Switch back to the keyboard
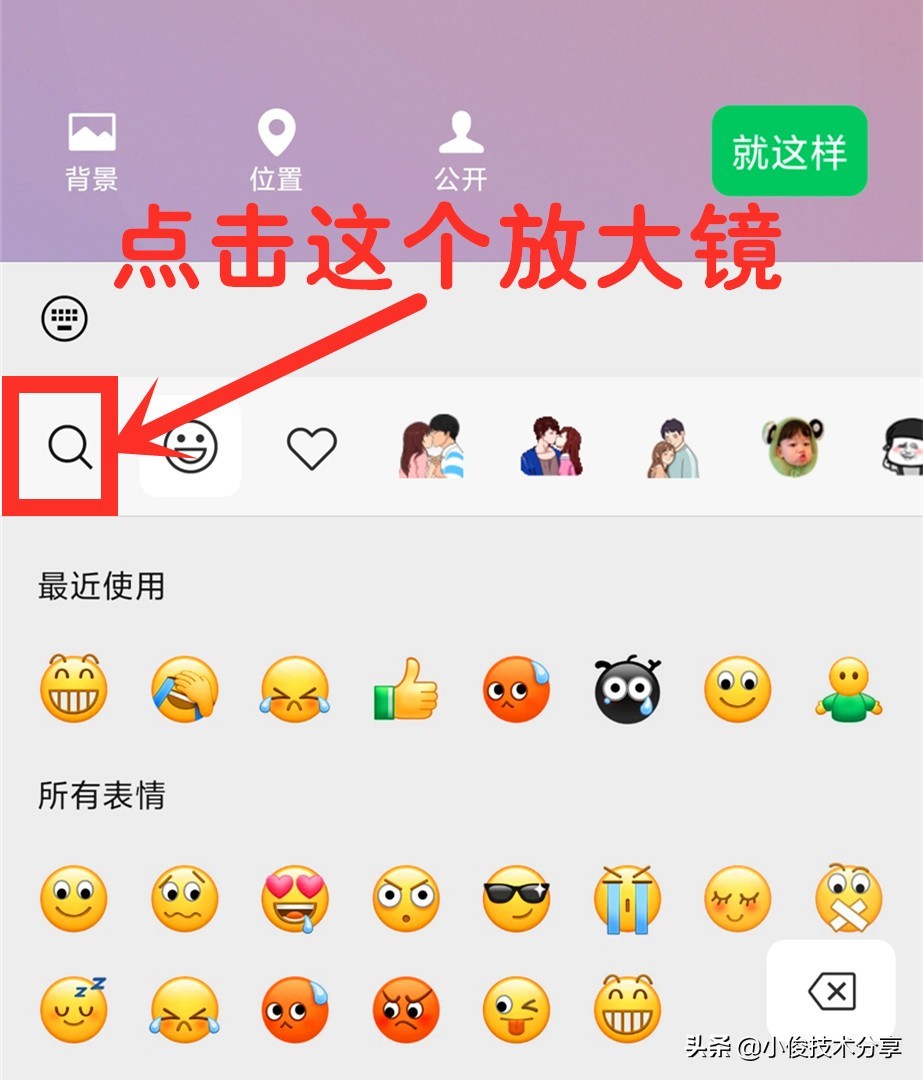The image size is (923, 1080). click(65, 319)
